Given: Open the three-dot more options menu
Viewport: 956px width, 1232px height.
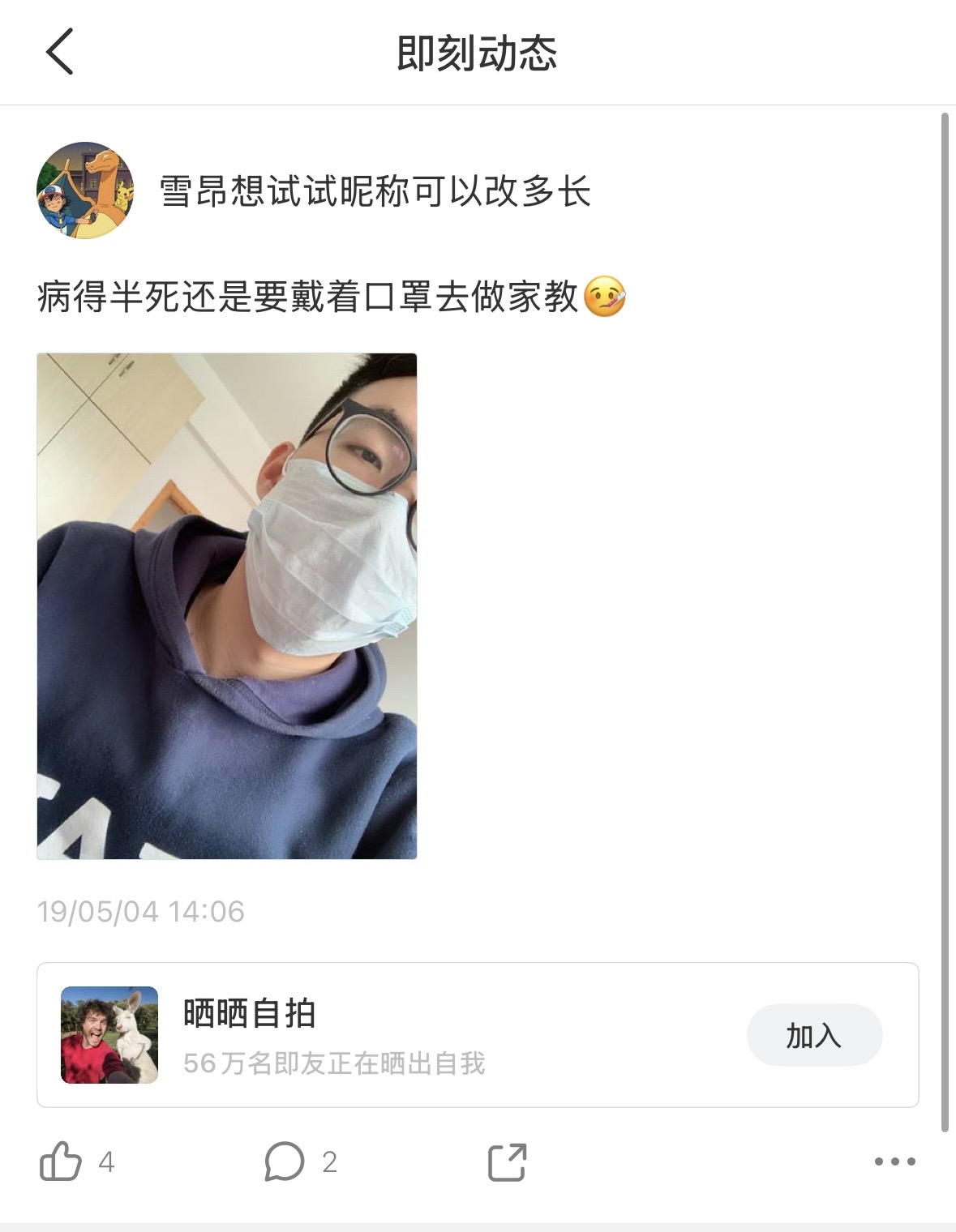Looking at the screenshot, I should coord(895,1161).
